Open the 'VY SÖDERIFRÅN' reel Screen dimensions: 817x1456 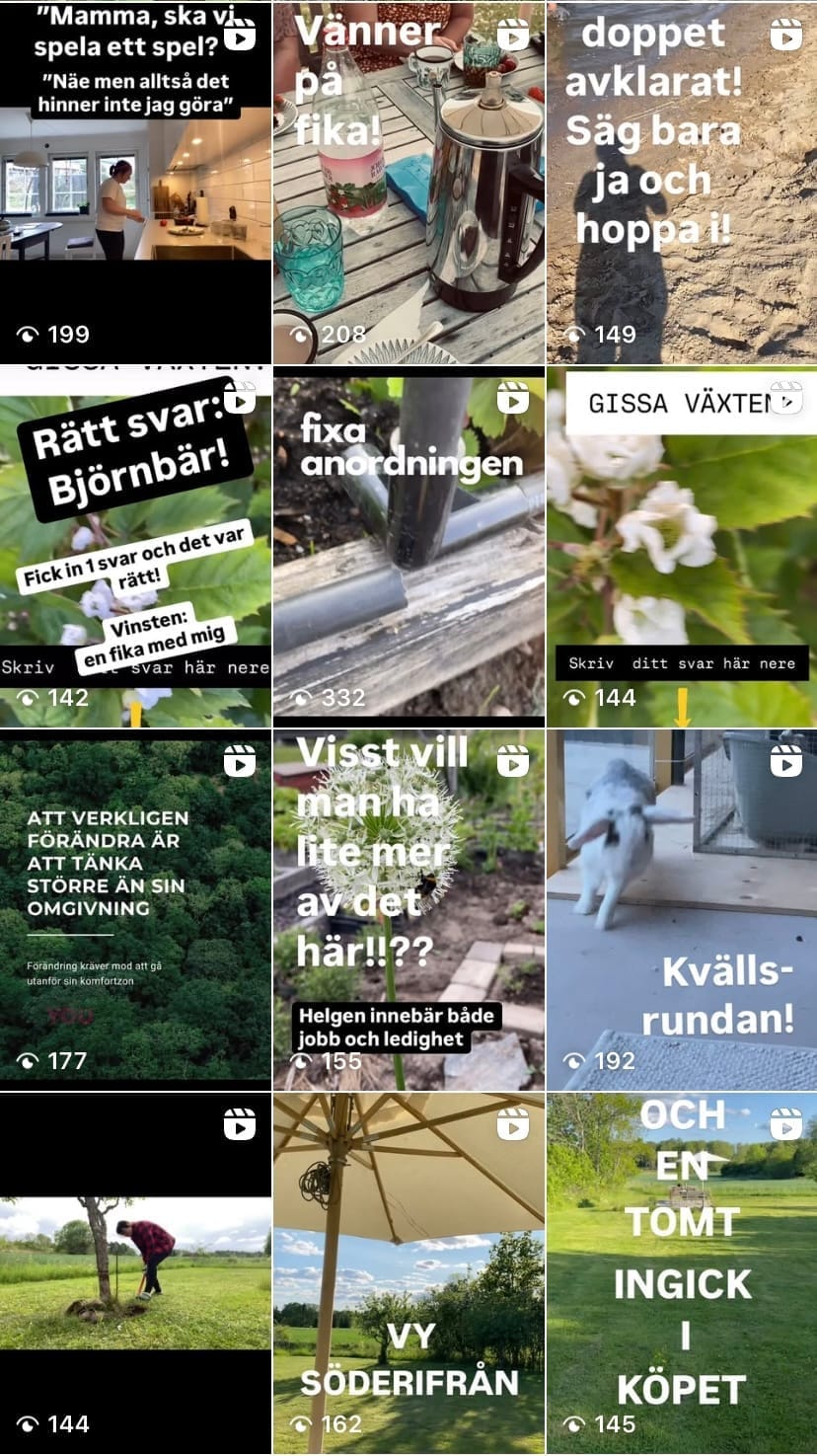[408, 1272]
